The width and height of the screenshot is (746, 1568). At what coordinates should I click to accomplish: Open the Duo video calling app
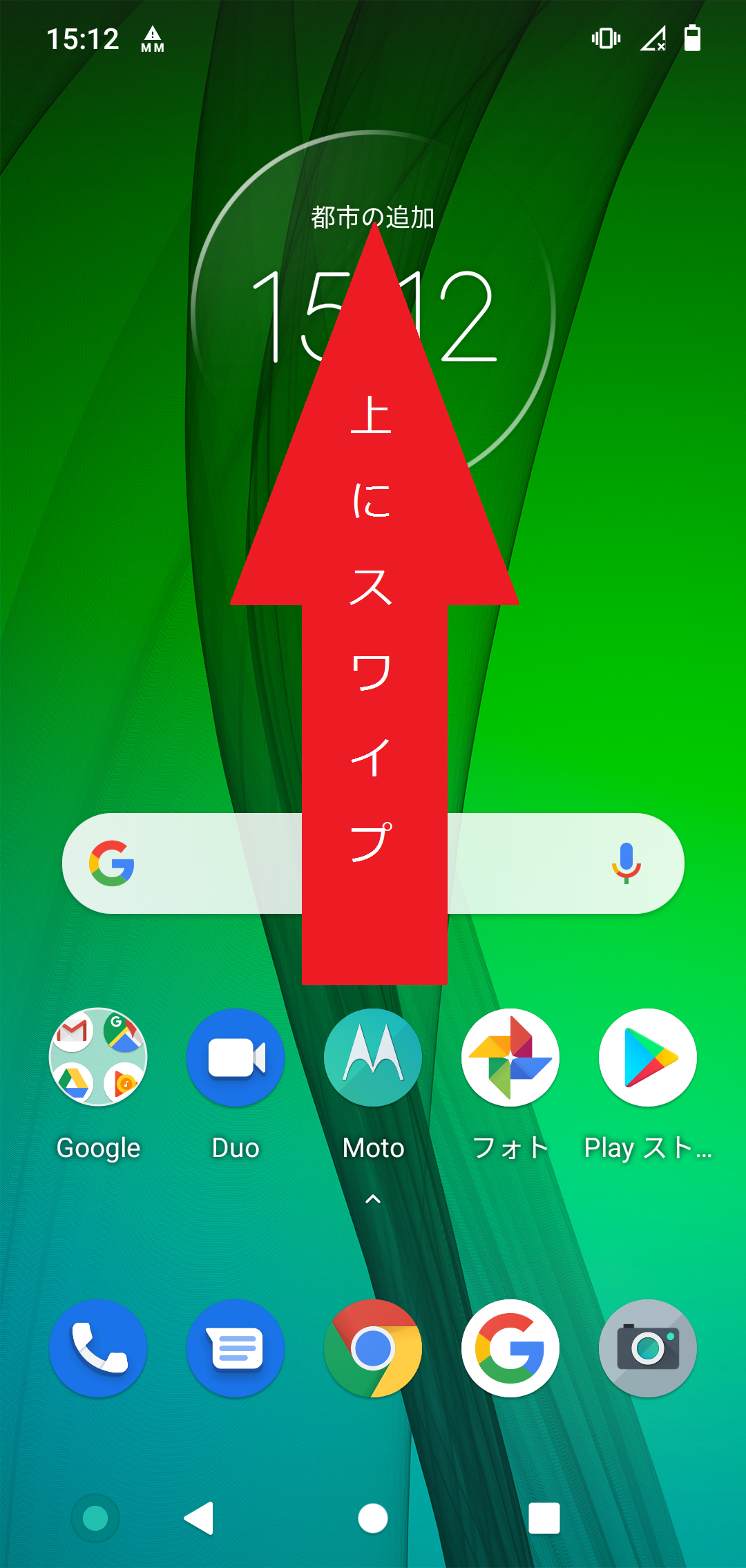coord(235,1057)
